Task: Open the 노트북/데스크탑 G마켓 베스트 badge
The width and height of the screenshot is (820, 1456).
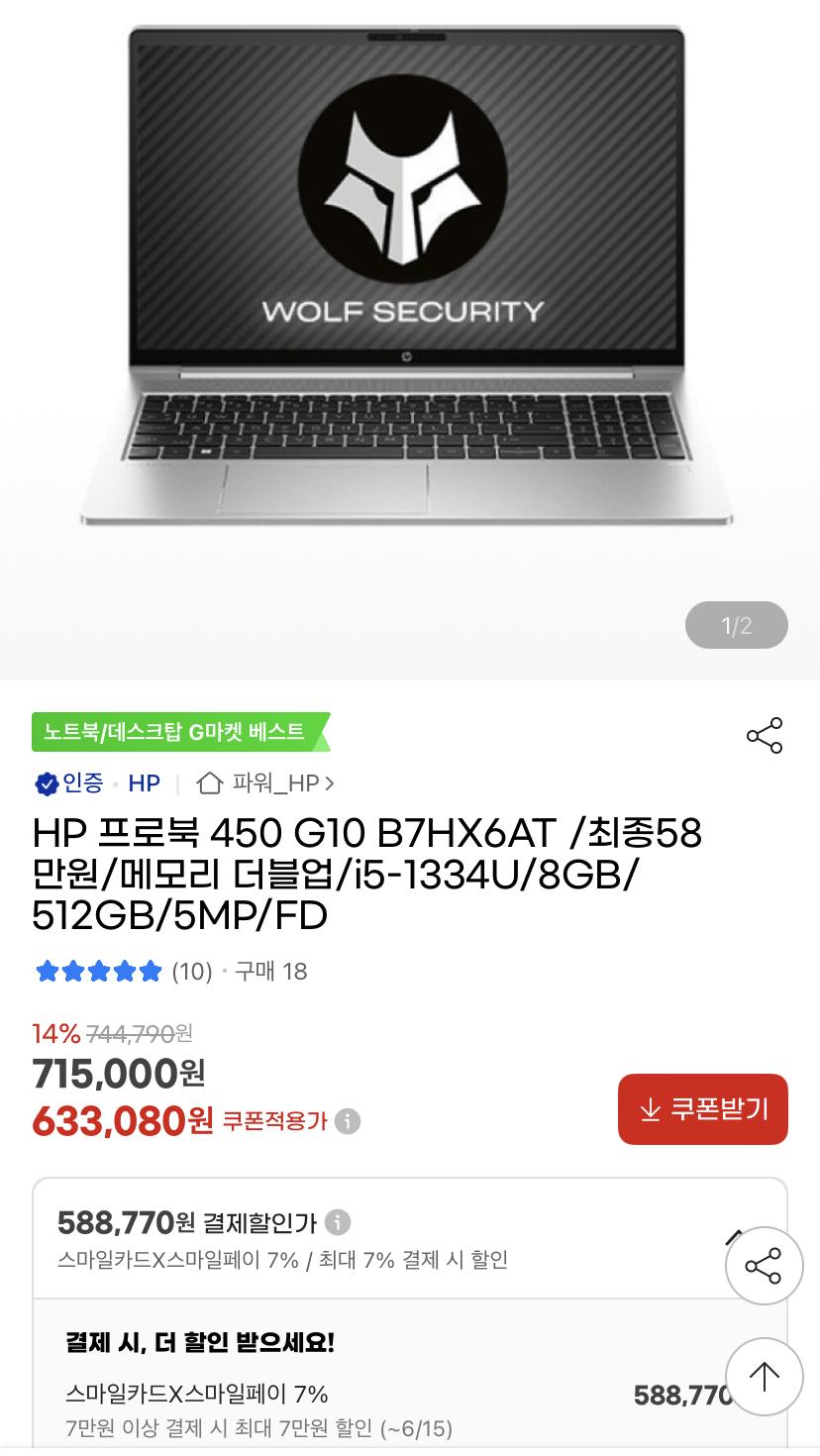Action: (x=181, y=732)
